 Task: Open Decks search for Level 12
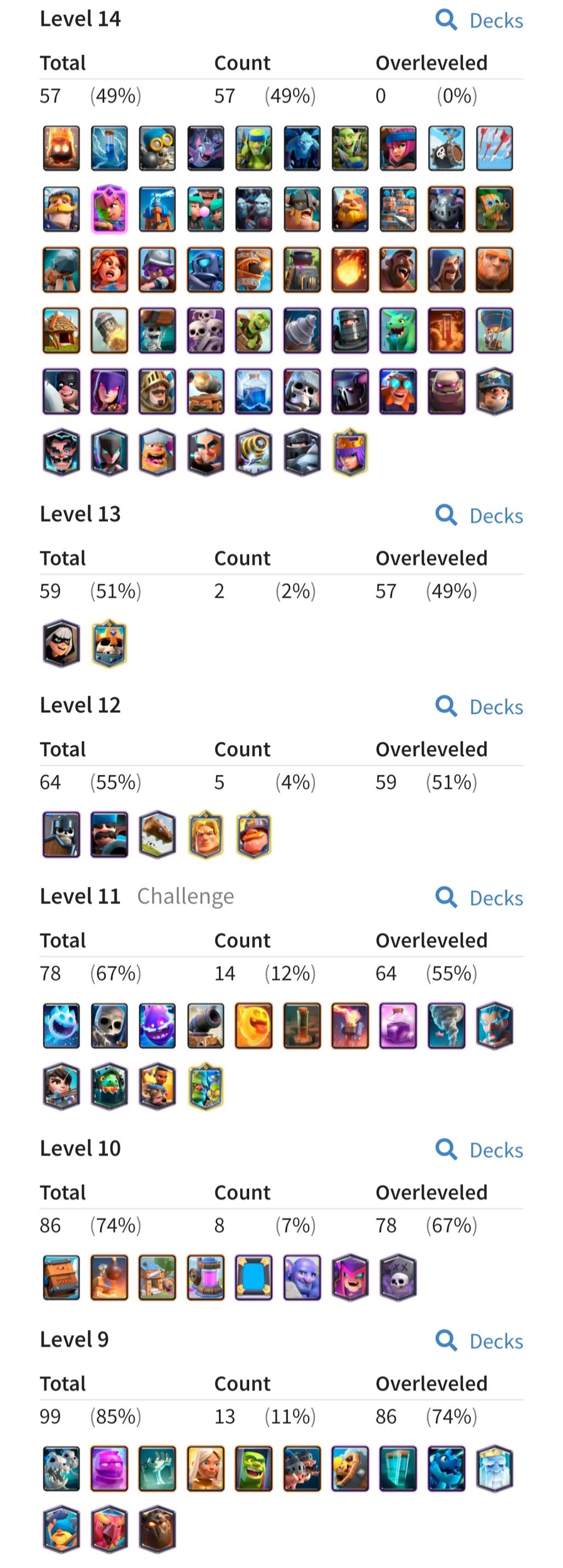coord(480,707)
